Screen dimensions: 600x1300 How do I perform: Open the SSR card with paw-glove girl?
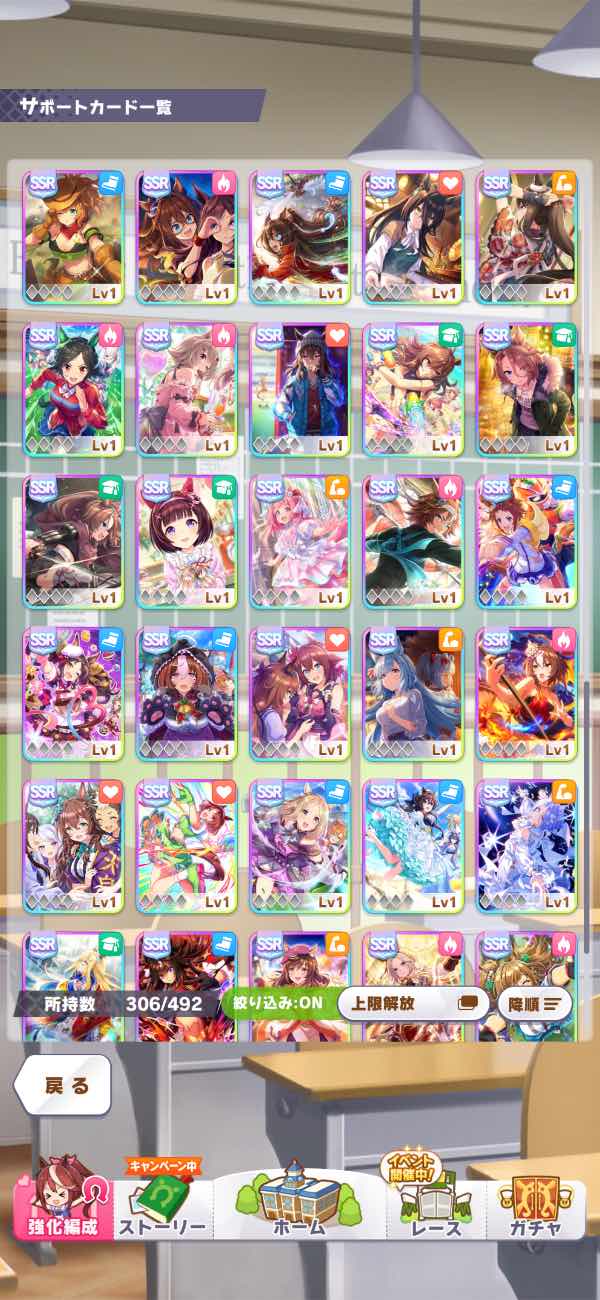pos(187,694)
